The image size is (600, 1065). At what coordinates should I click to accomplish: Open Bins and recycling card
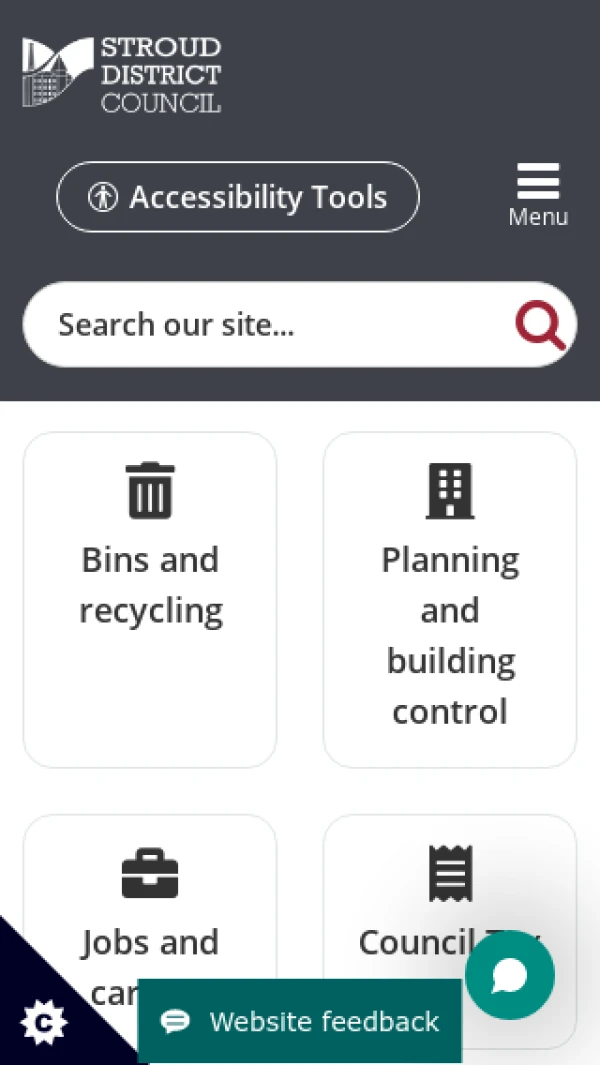150,600
